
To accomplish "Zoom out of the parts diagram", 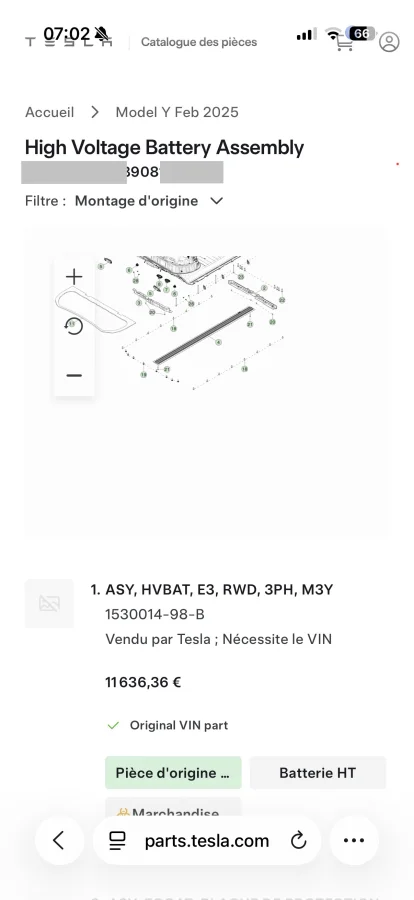I will 73,375.
